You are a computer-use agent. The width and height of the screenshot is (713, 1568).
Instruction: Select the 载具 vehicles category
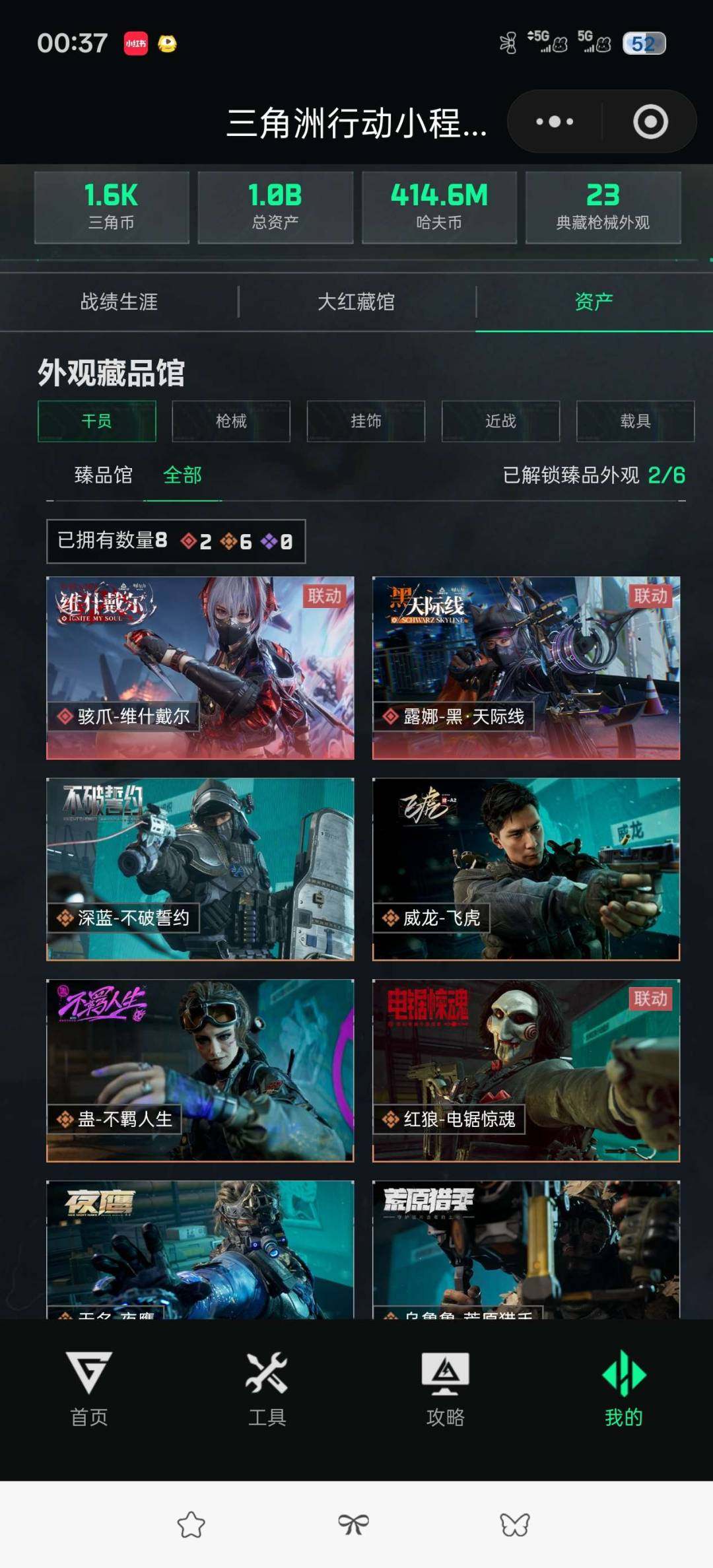tap(634, 421)
